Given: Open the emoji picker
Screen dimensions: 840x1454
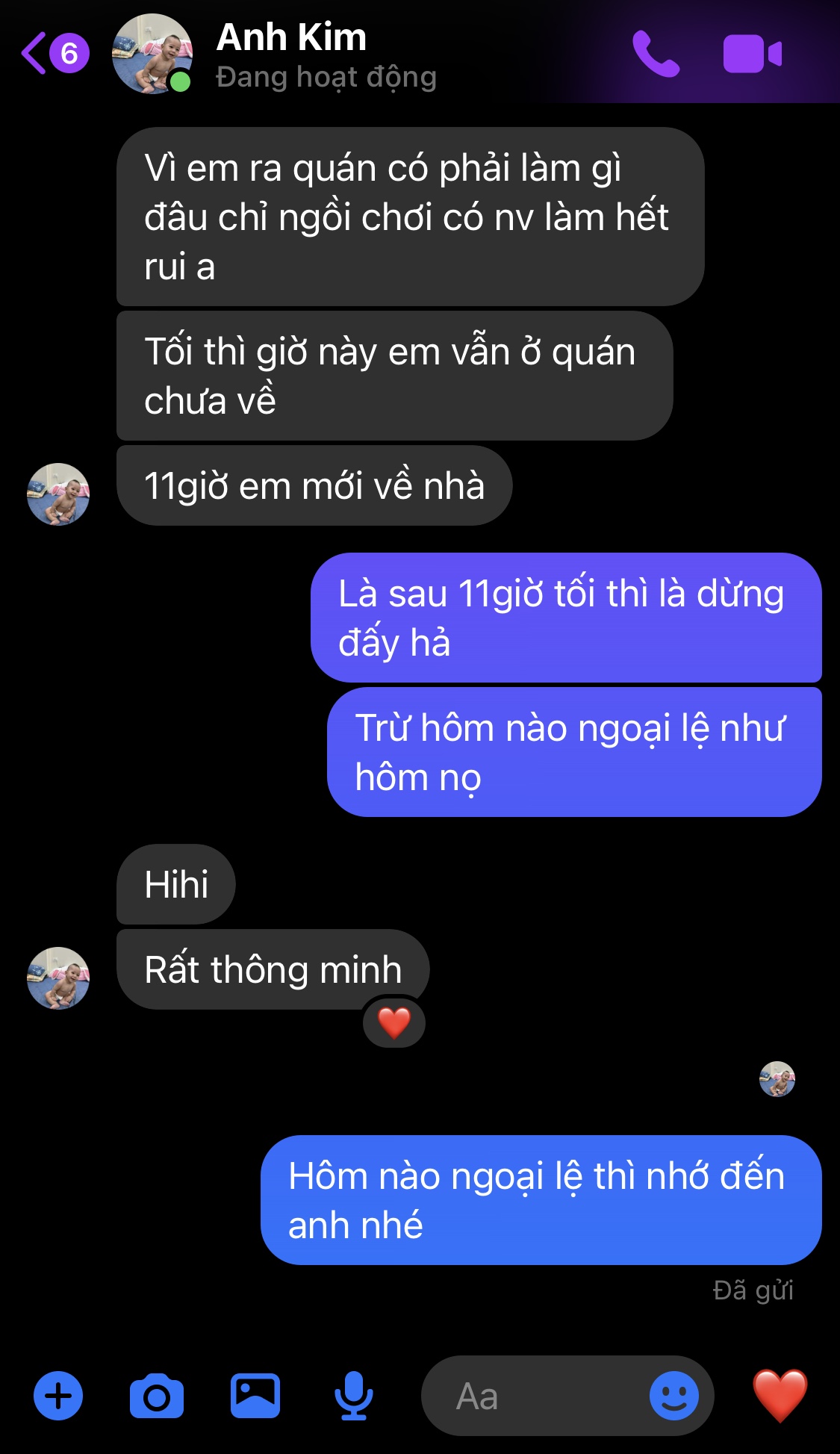Looking at the screenshot, I should [x=673, y=1396].
